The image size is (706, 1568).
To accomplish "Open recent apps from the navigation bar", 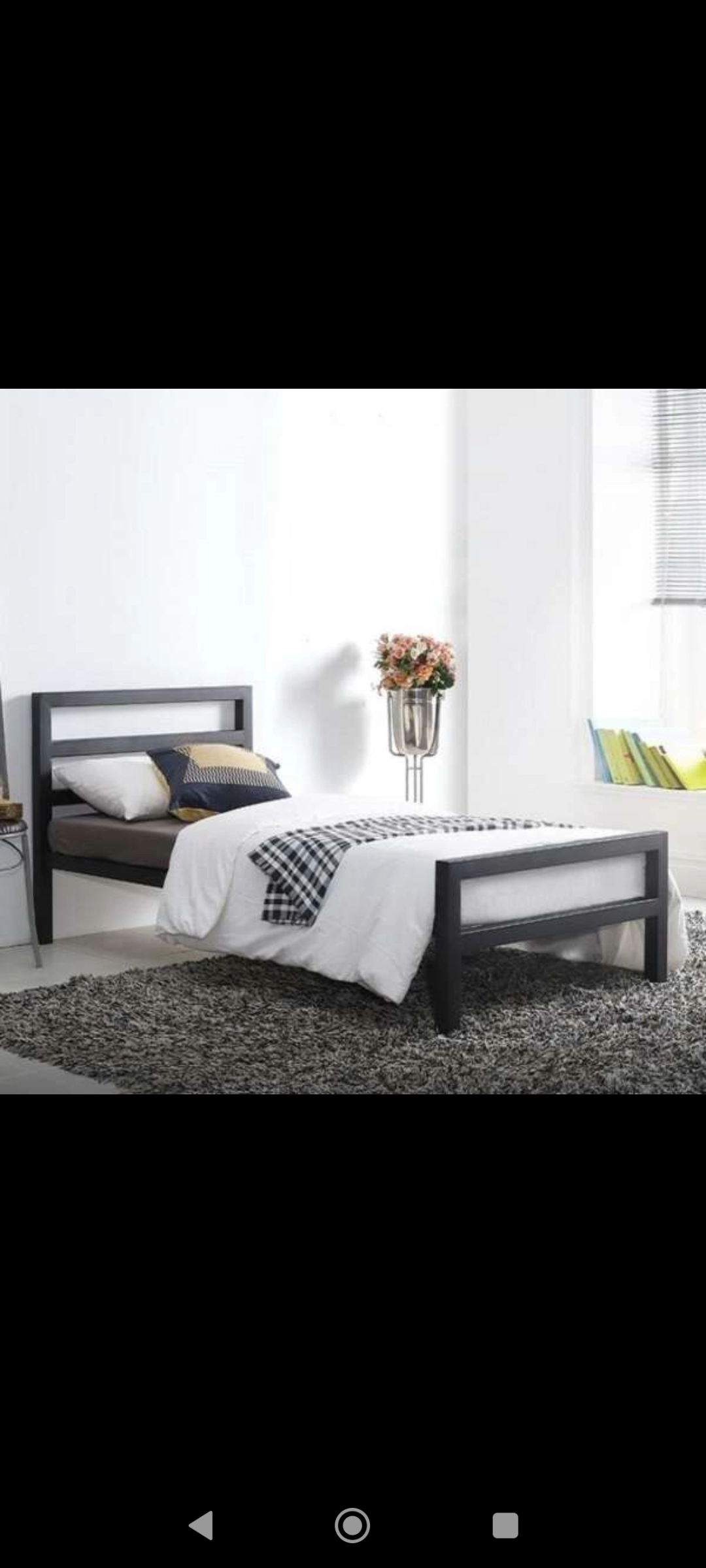I will coord(505,1526).
